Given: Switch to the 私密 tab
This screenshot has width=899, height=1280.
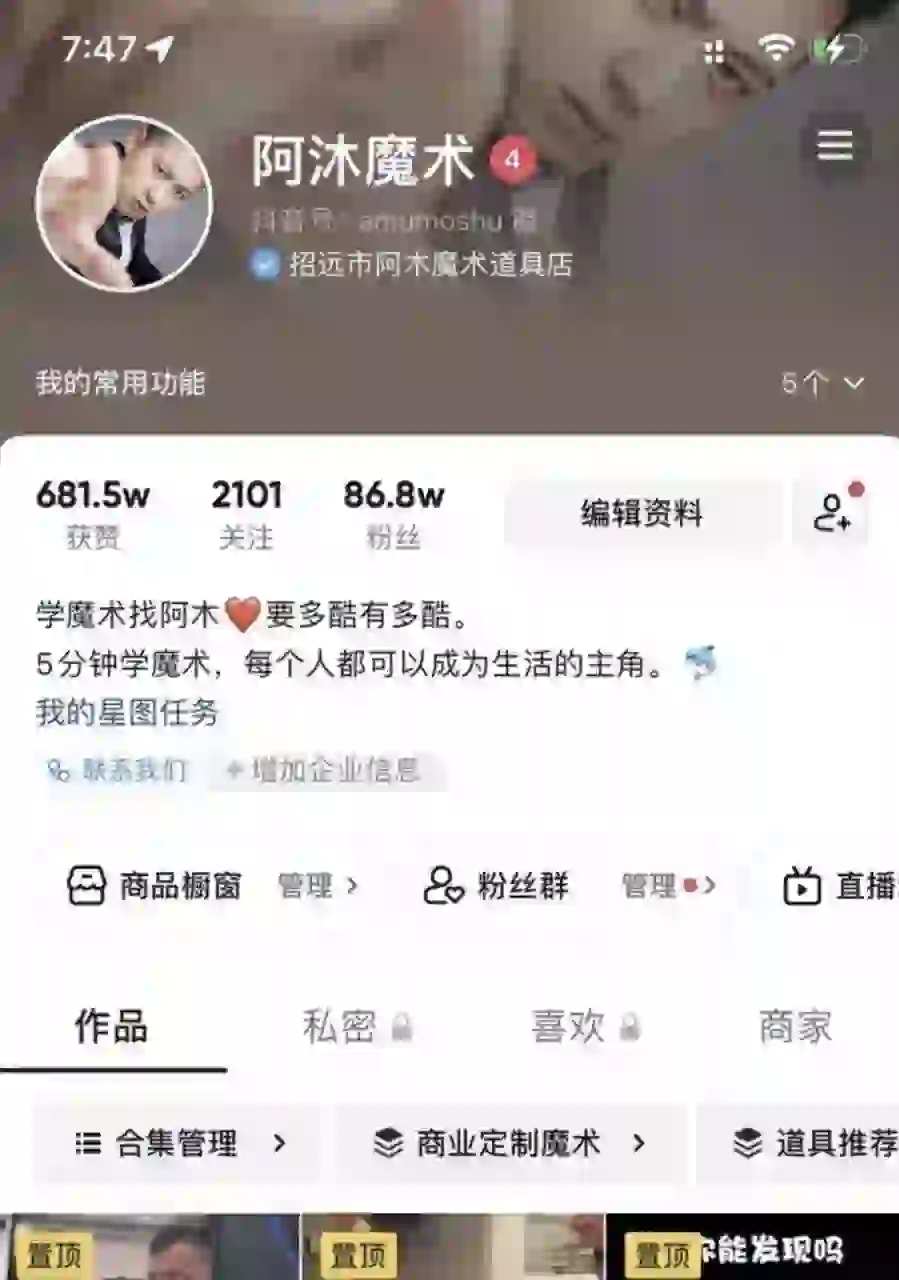Looking at the screenshot, I should click(x=356, y=1027).
